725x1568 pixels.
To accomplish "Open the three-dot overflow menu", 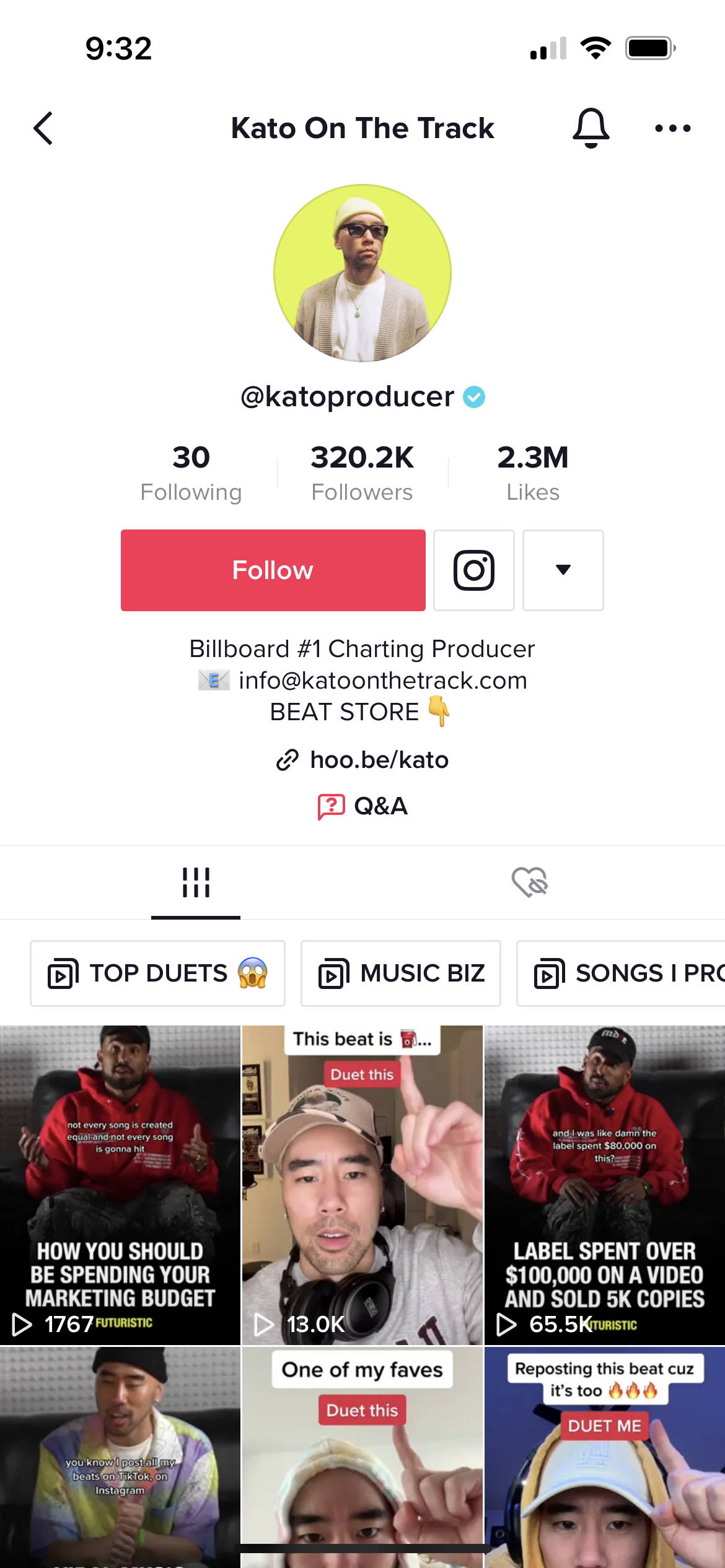I will (673, 128).
